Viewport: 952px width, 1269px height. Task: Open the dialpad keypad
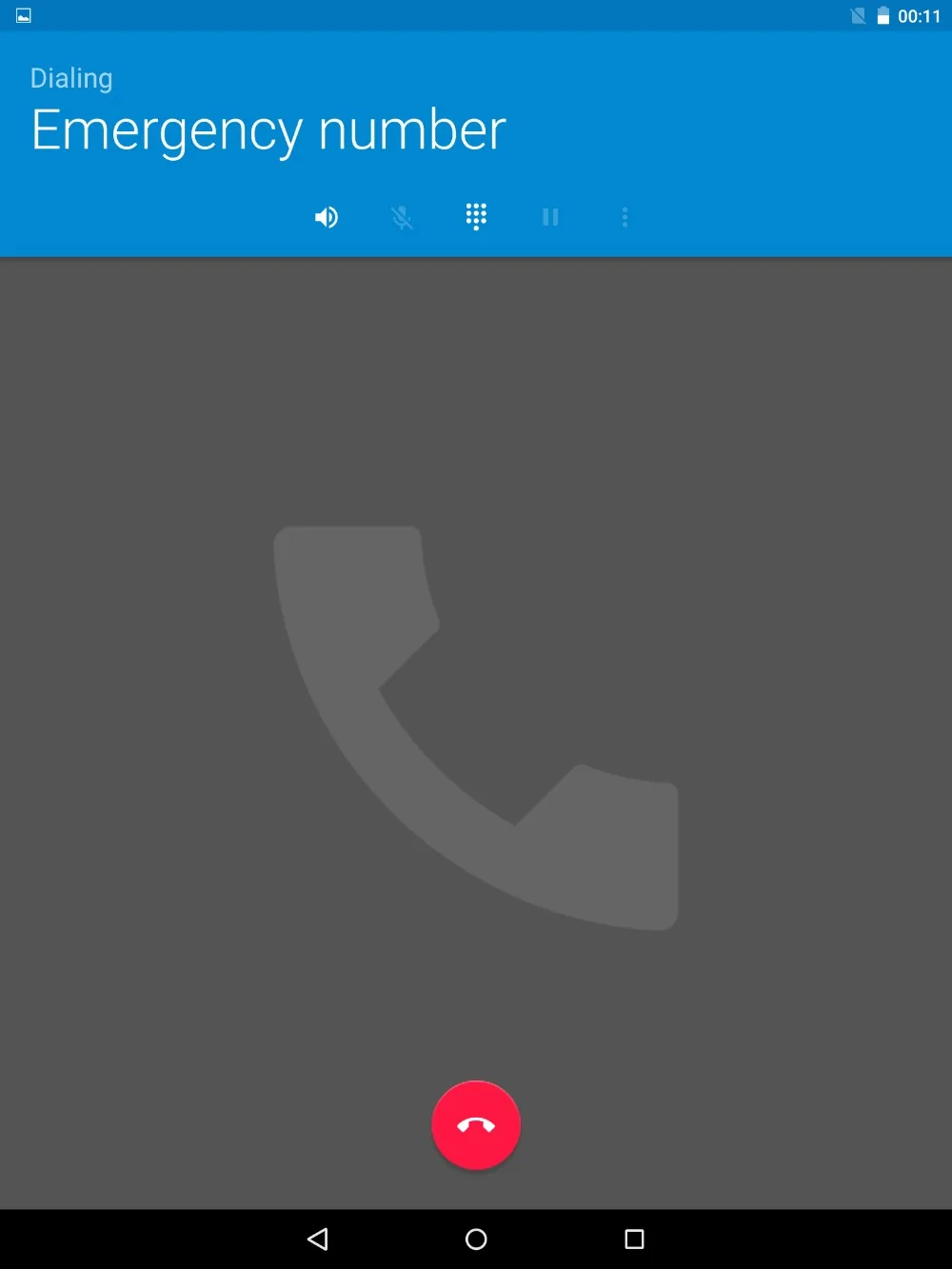point(476,217)
